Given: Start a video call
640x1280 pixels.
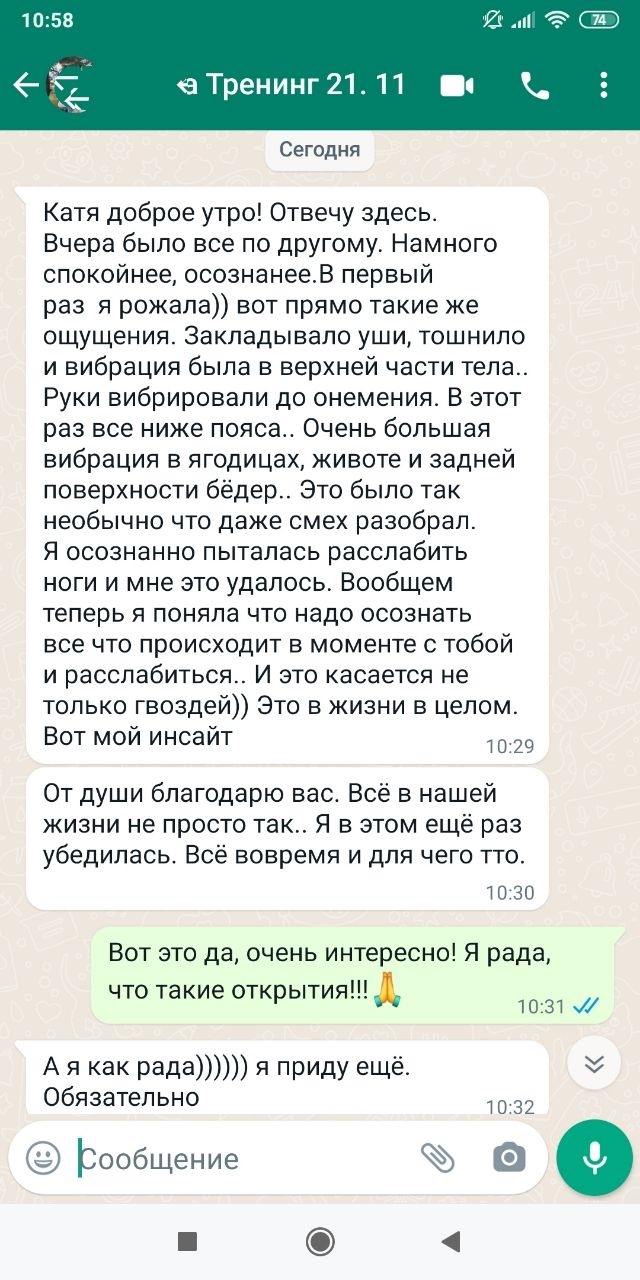Looking at the screenshot, I should (457, 87).
